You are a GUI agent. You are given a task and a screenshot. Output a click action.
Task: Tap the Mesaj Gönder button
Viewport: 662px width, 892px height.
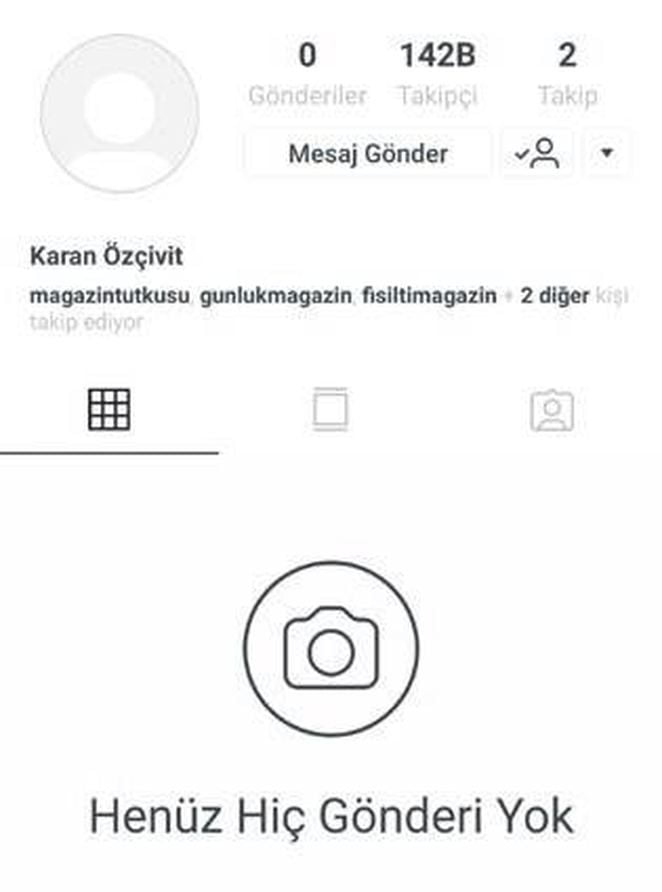point(367,154)
